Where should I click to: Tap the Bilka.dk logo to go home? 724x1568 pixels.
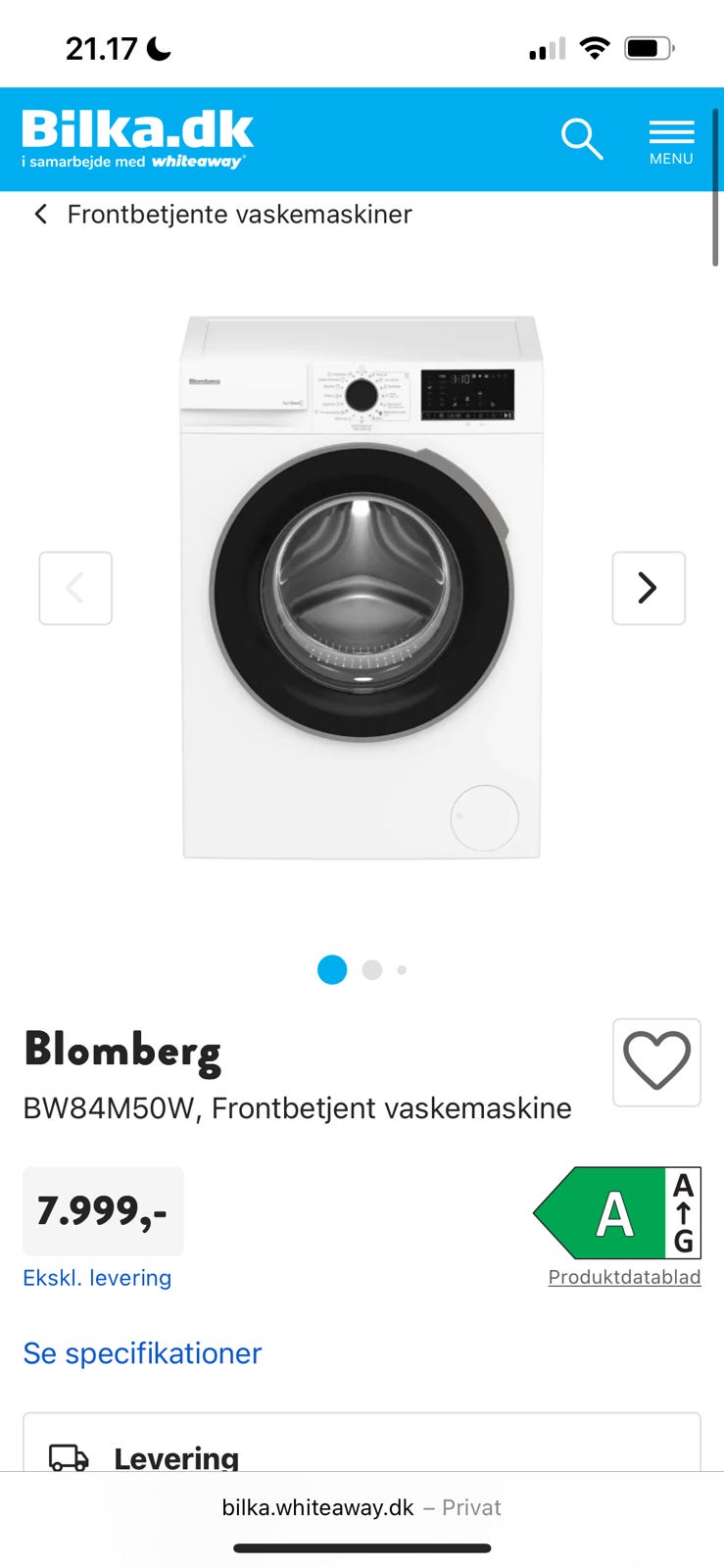point(137,138)
